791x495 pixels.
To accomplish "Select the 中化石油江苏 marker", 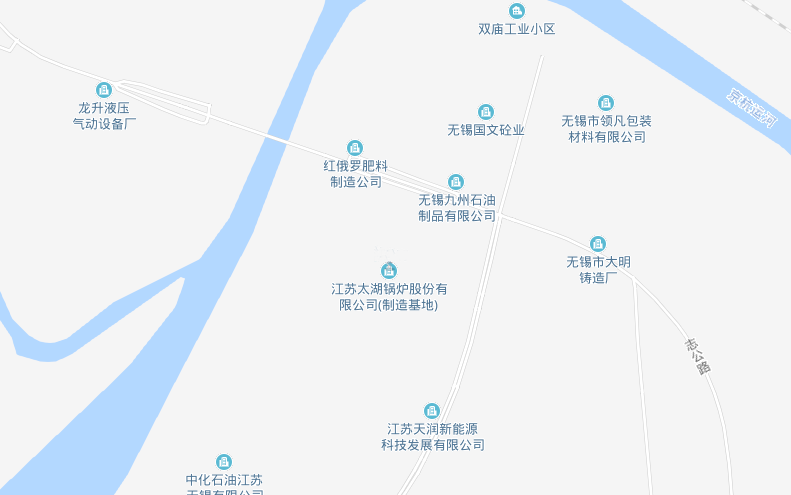I will click(224, 462).
